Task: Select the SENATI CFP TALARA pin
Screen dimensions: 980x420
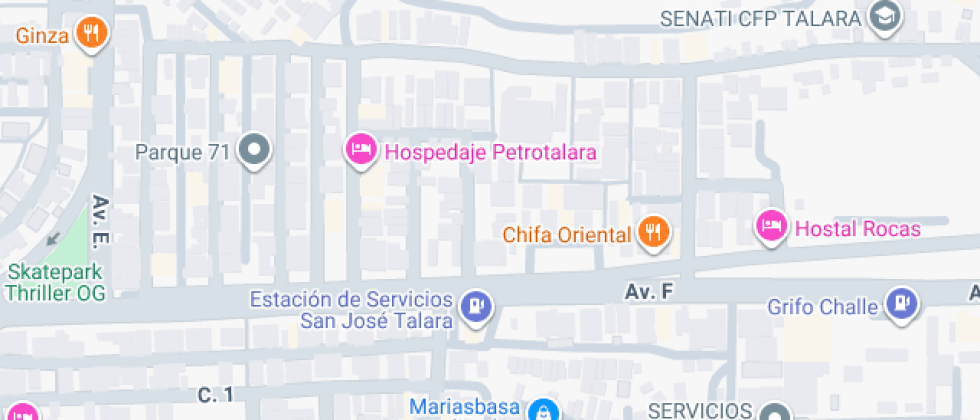Action: click(x=884, y=17)
